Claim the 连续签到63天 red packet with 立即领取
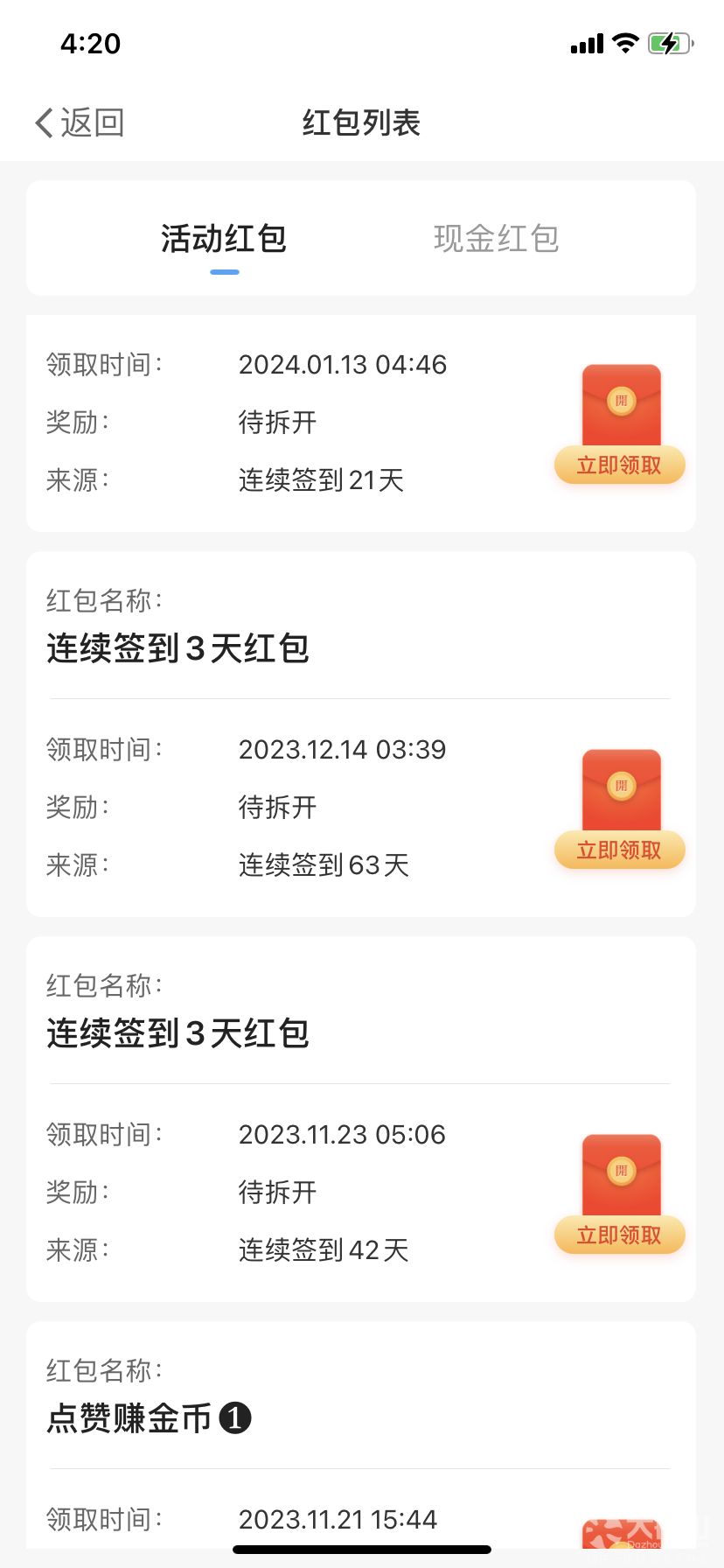Viewport: 724px width, 1568px height. click(619, 850)
